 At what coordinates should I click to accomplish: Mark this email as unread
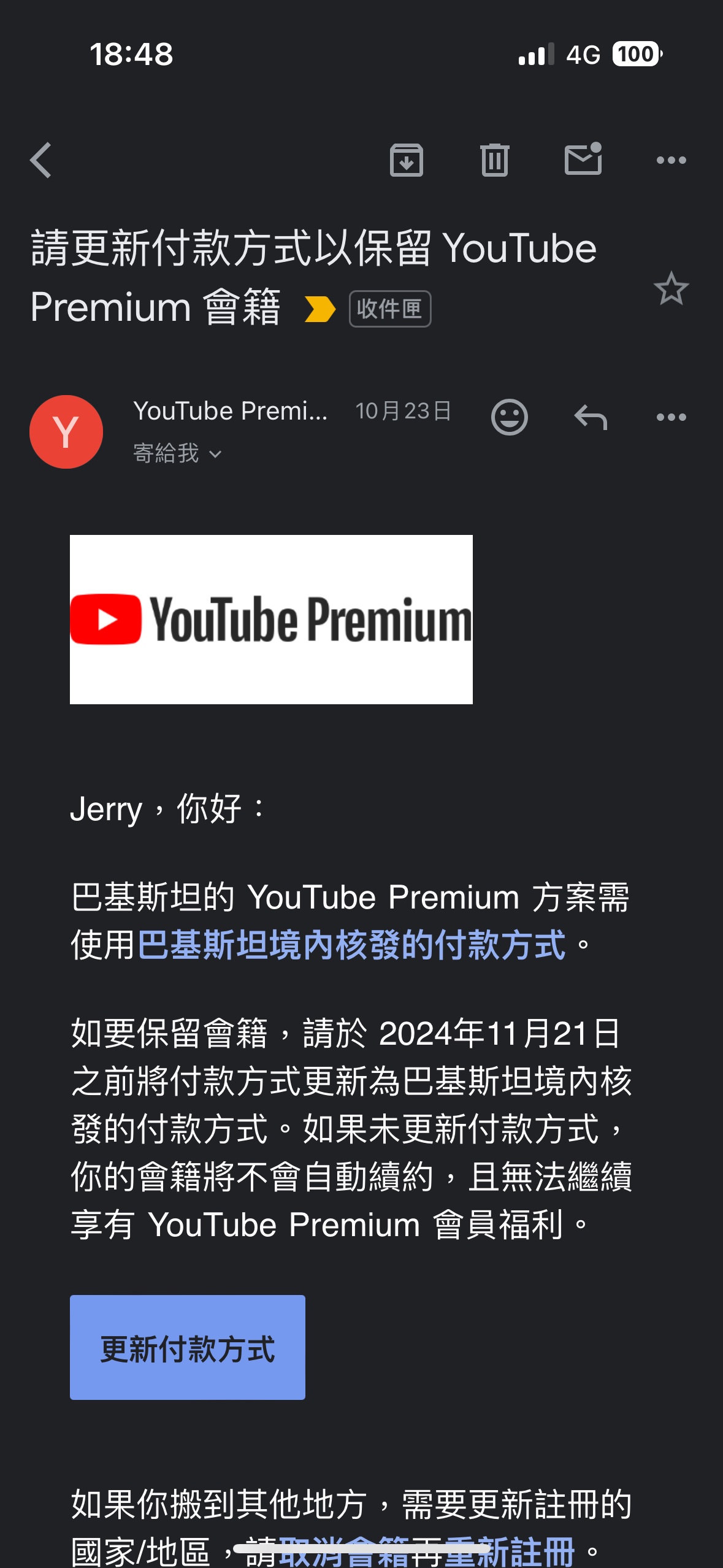(x=583, y=160)
